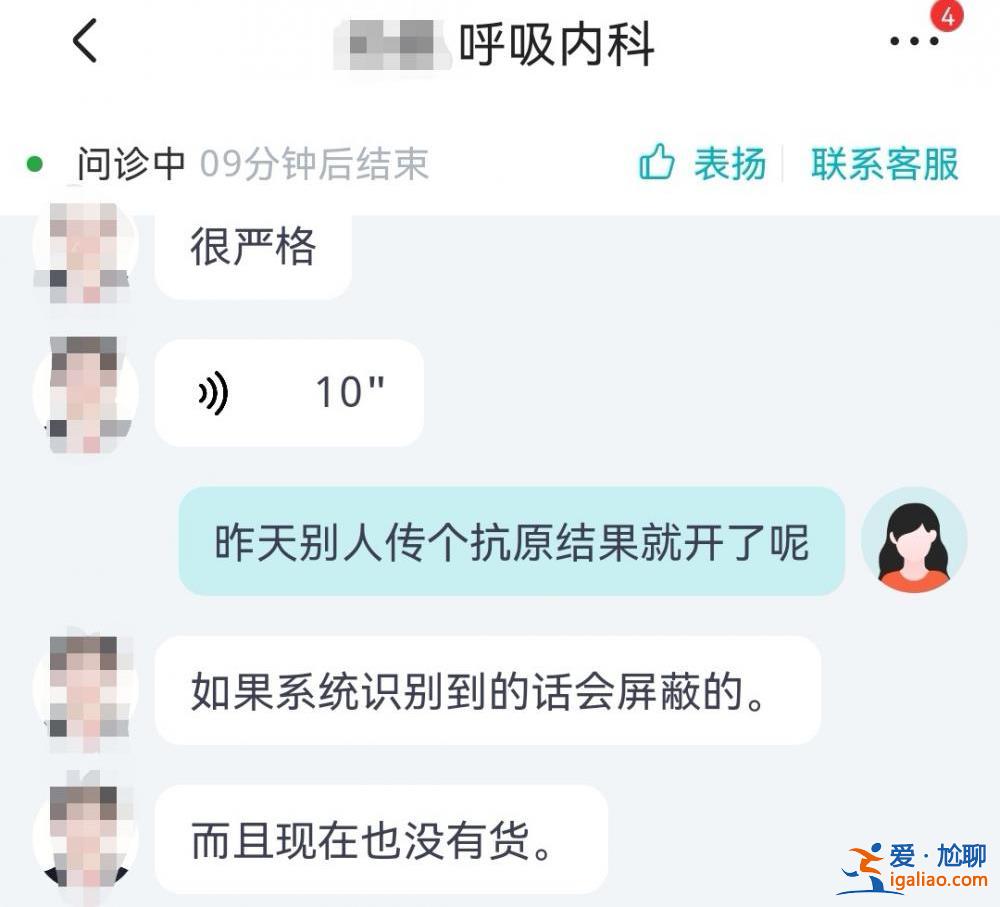This screenshot has width=1000, height=907.
Task: Go back from the 呼吸内科 consultation
Action: coord(85,42)
